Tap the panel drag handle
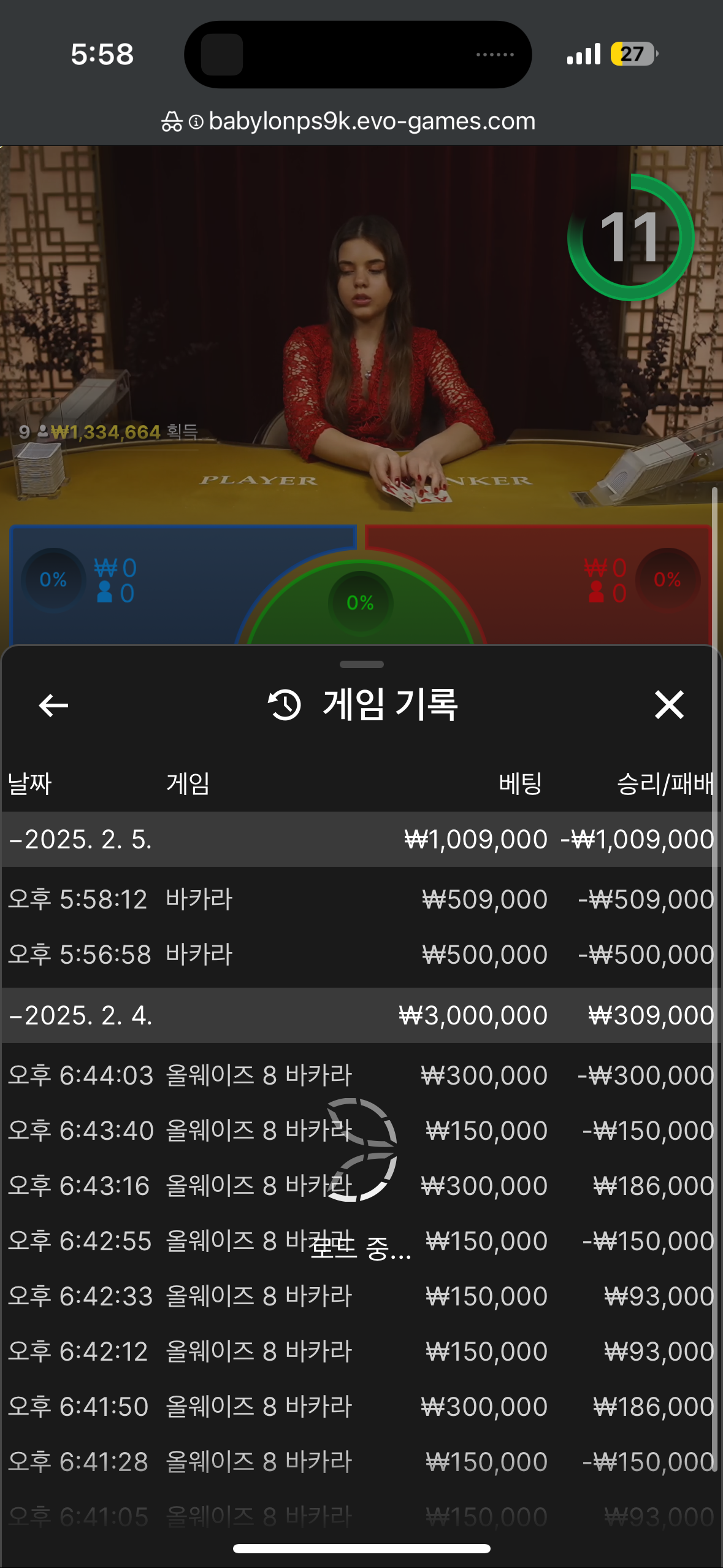The height and width of the screenshot is (1568, 723). pos(361,664)
